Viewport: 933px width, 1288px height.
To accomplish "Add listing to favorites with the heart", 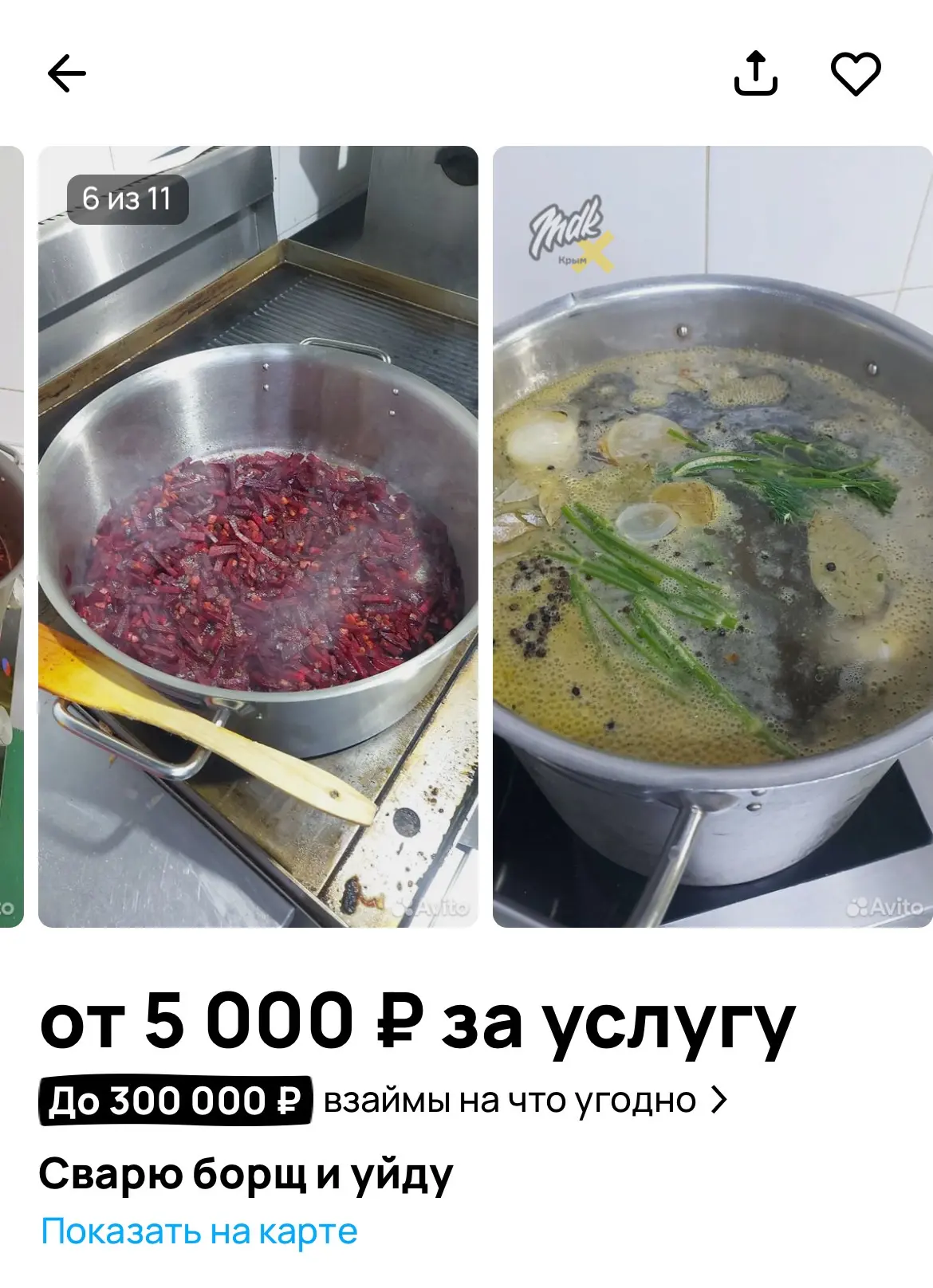I will pyautogui.click(x=856, y=74).
